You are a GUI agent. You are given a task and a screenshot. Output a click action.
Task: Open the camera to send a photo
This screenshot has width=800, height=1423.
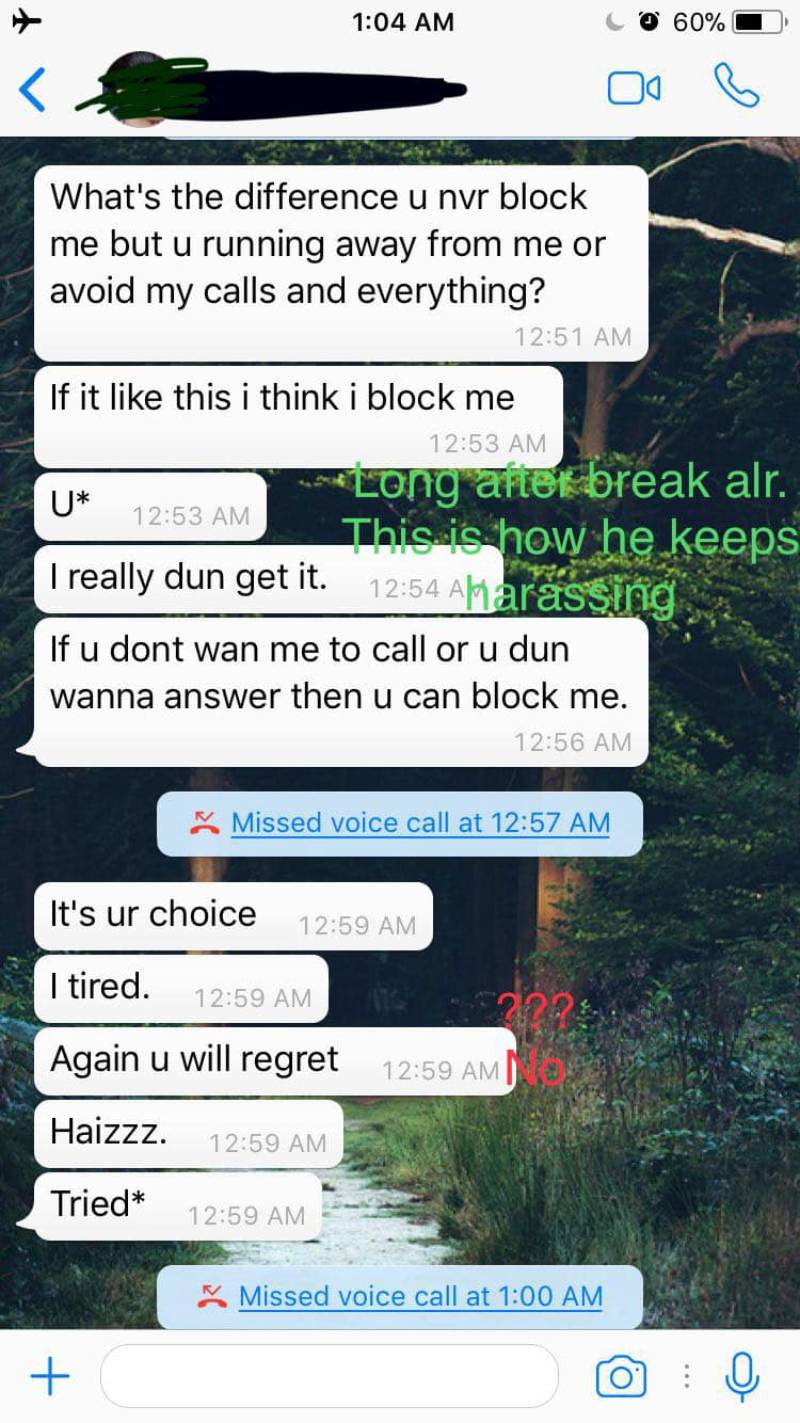[620, 1377]
